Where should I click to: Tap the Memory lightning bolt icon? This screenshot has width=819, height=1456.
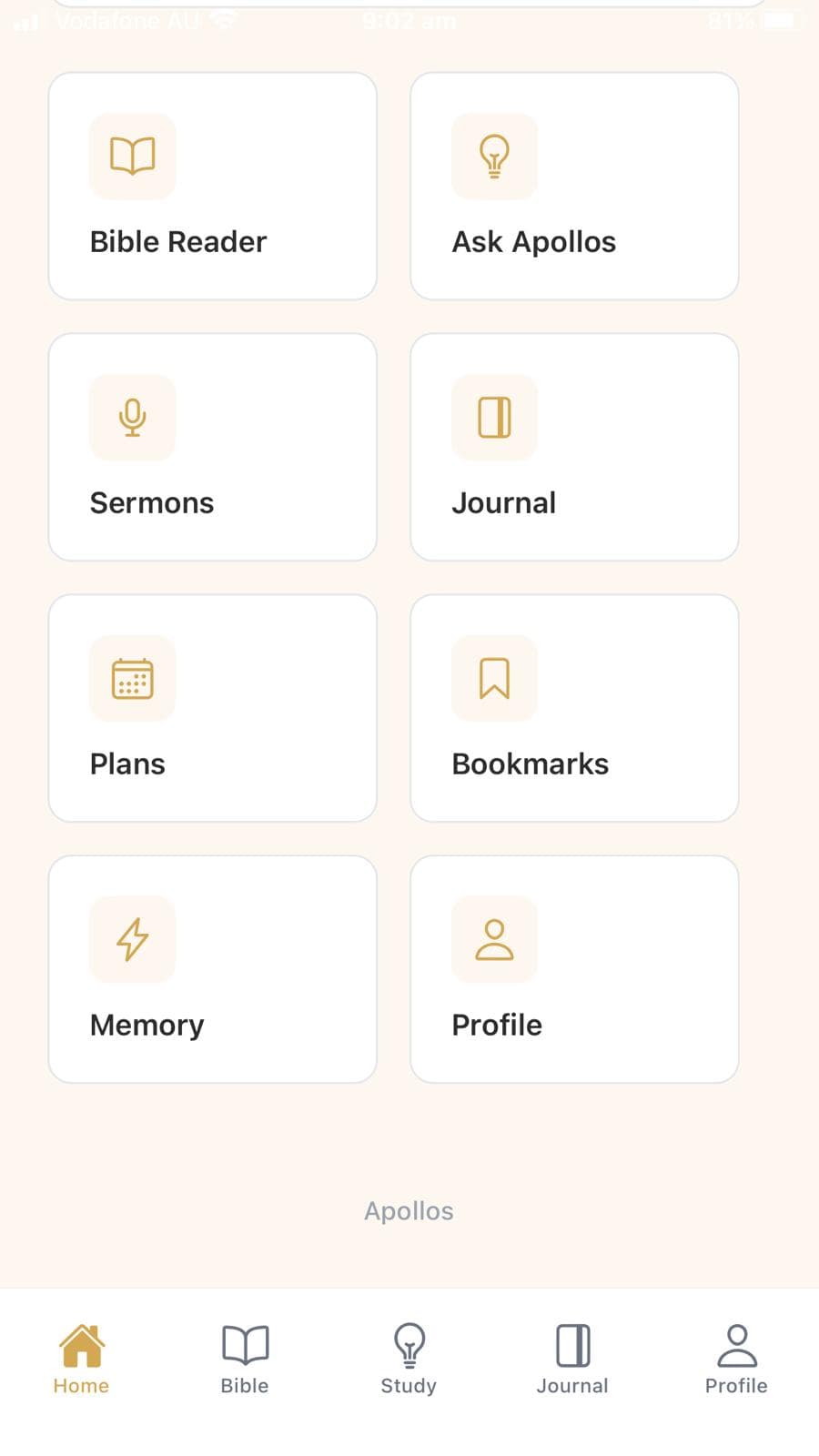[x=133, y=940]
